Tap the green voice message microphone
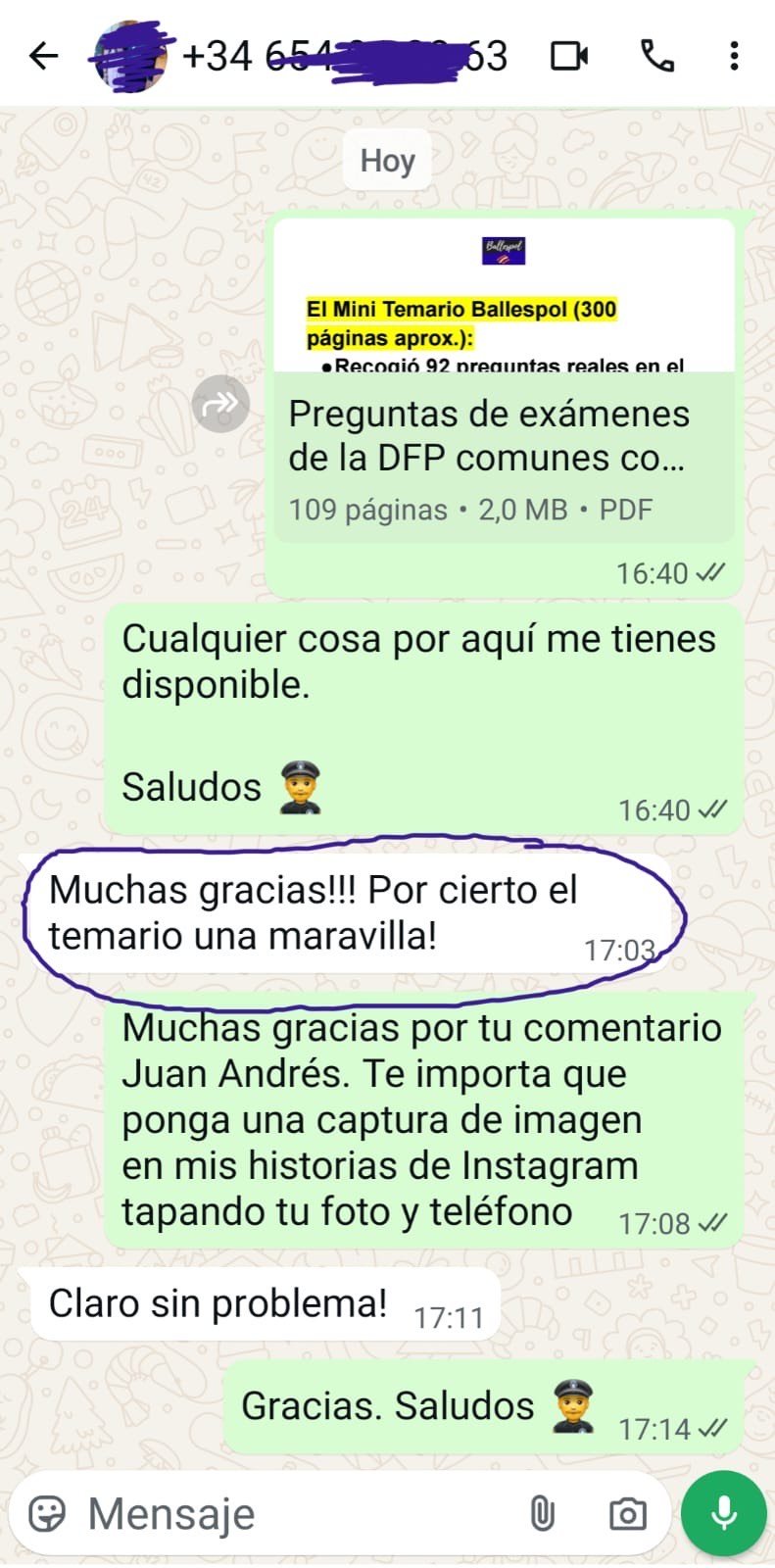 pos(724,1514)
